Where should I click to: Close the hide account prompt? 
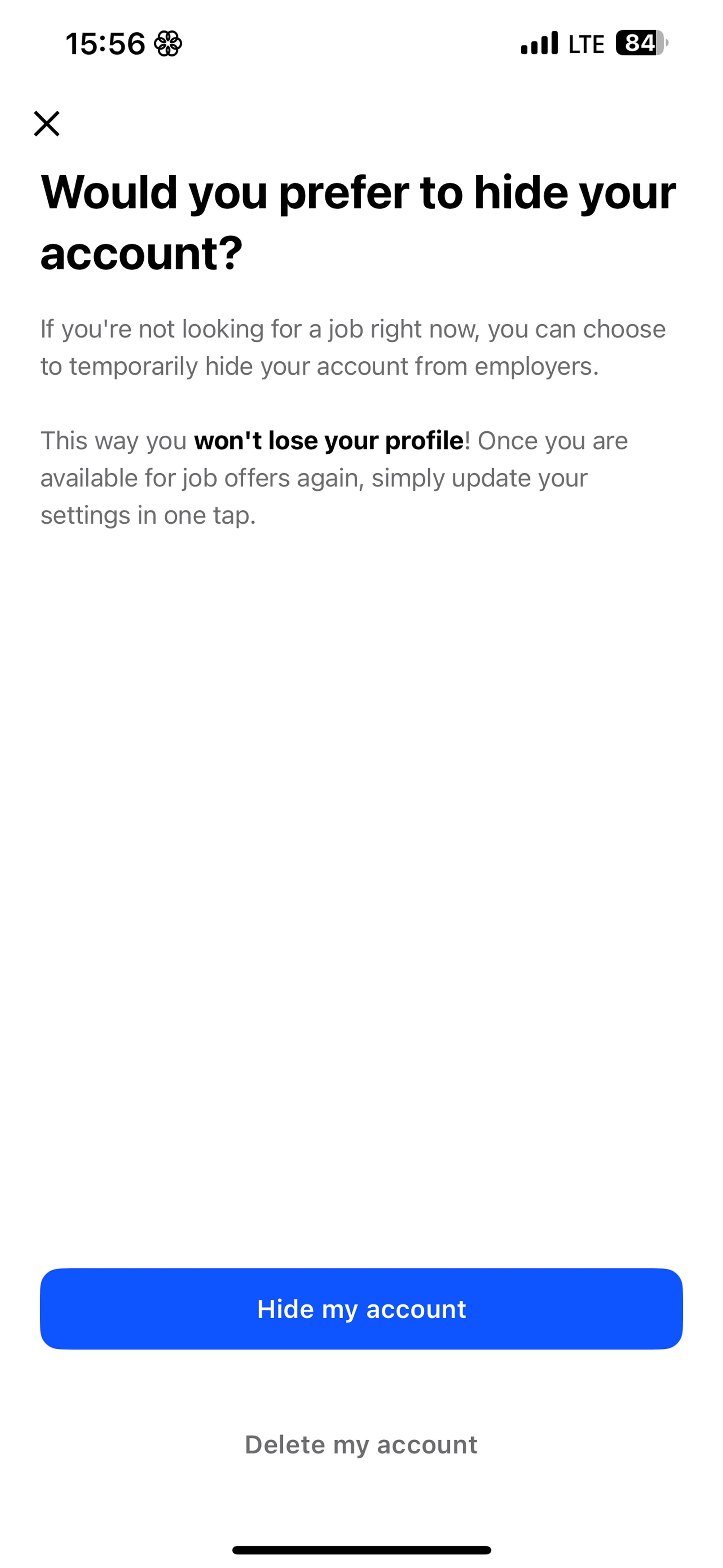[x=47, y=124]
